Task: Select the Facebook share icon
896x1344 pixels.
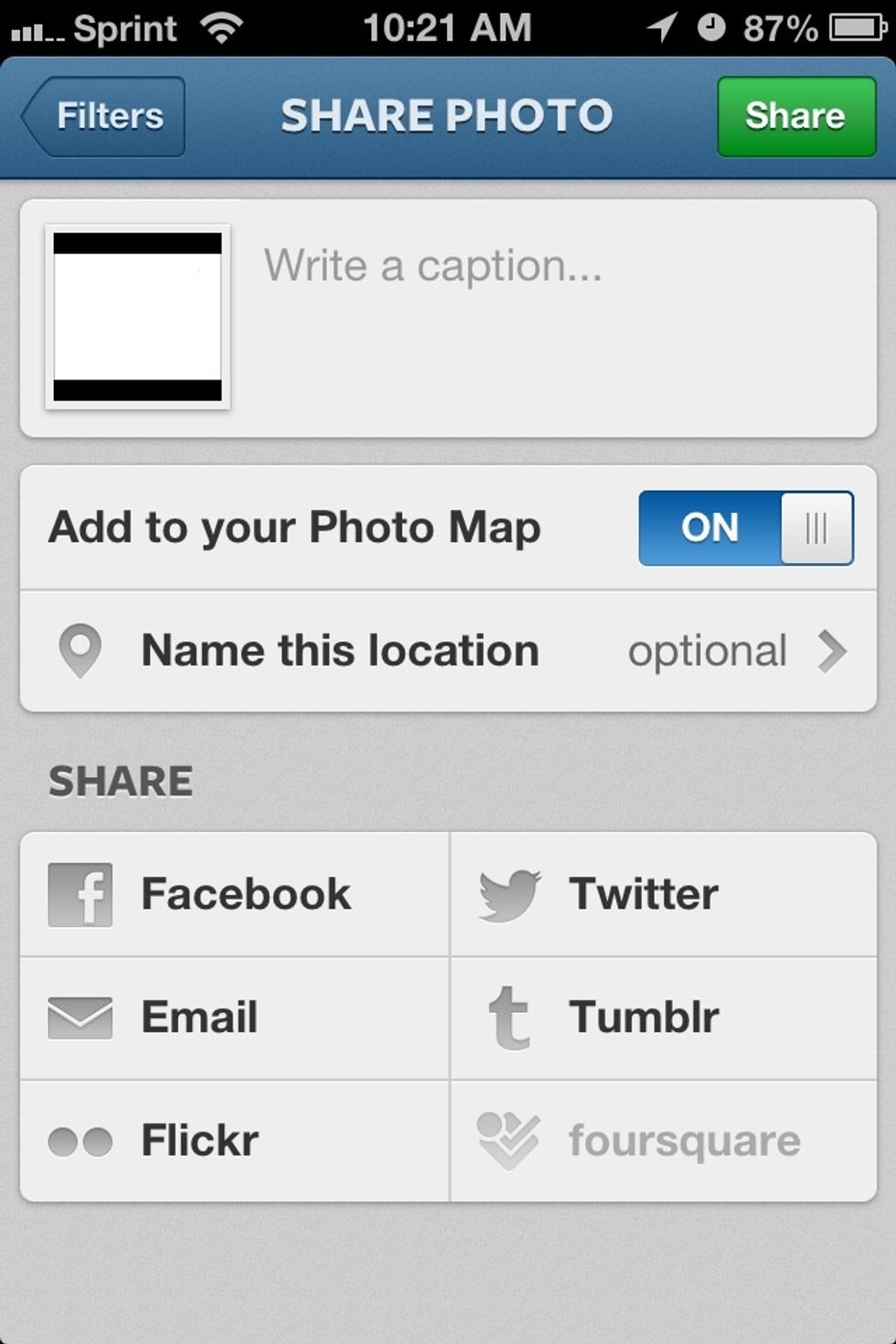Action: coord(80,894)
